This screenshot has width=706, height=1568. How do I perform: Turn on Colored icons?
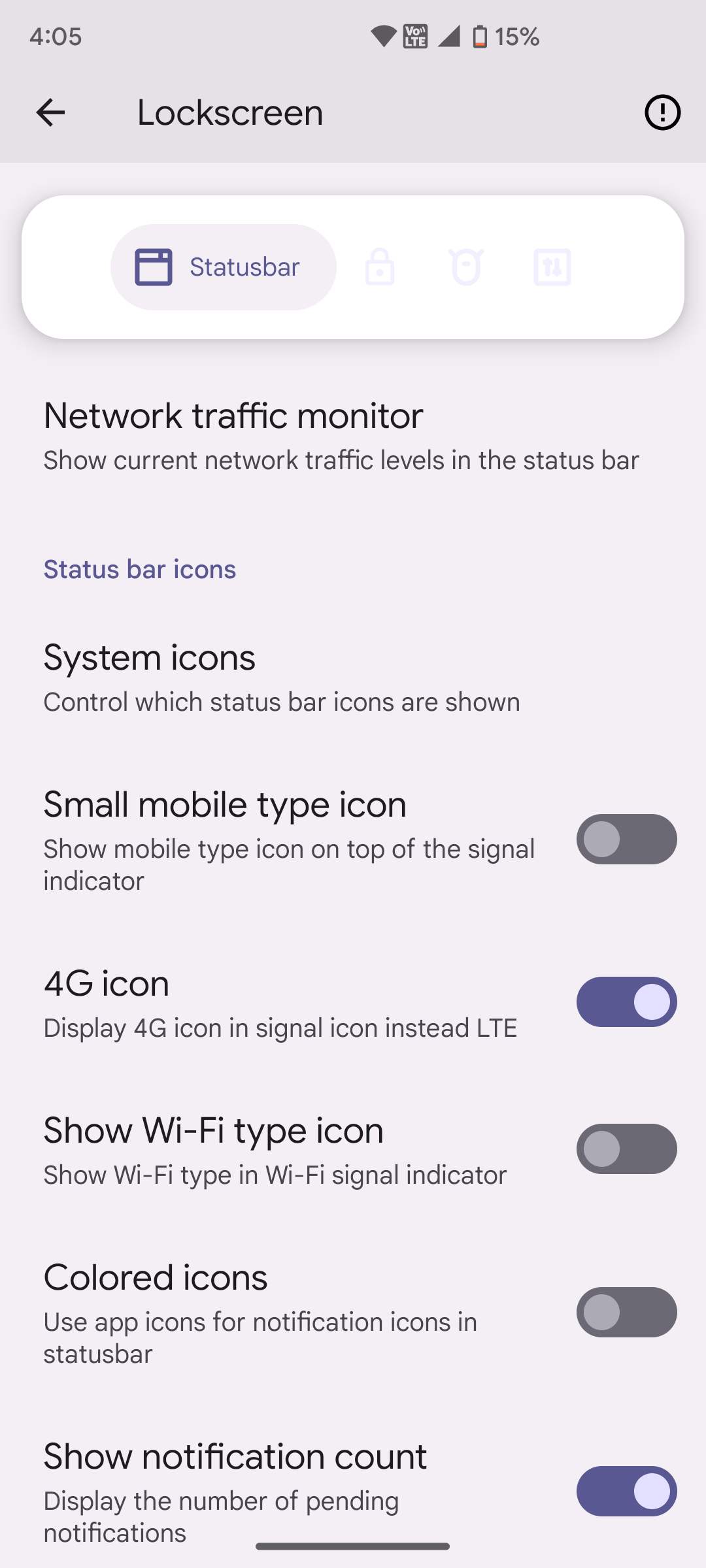pos(626,1313)
